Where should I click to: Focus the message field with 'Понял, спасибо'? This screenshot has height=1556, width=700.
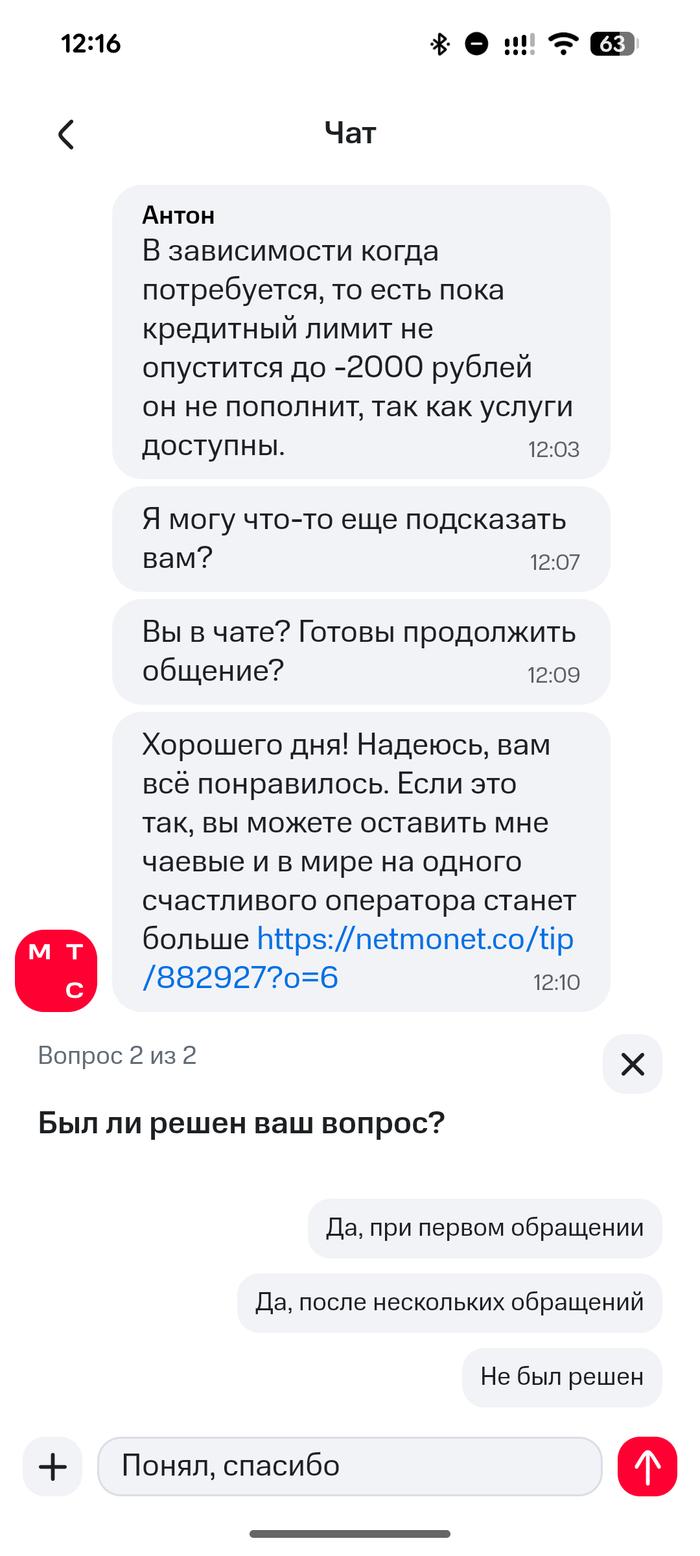pos(349,1467)
